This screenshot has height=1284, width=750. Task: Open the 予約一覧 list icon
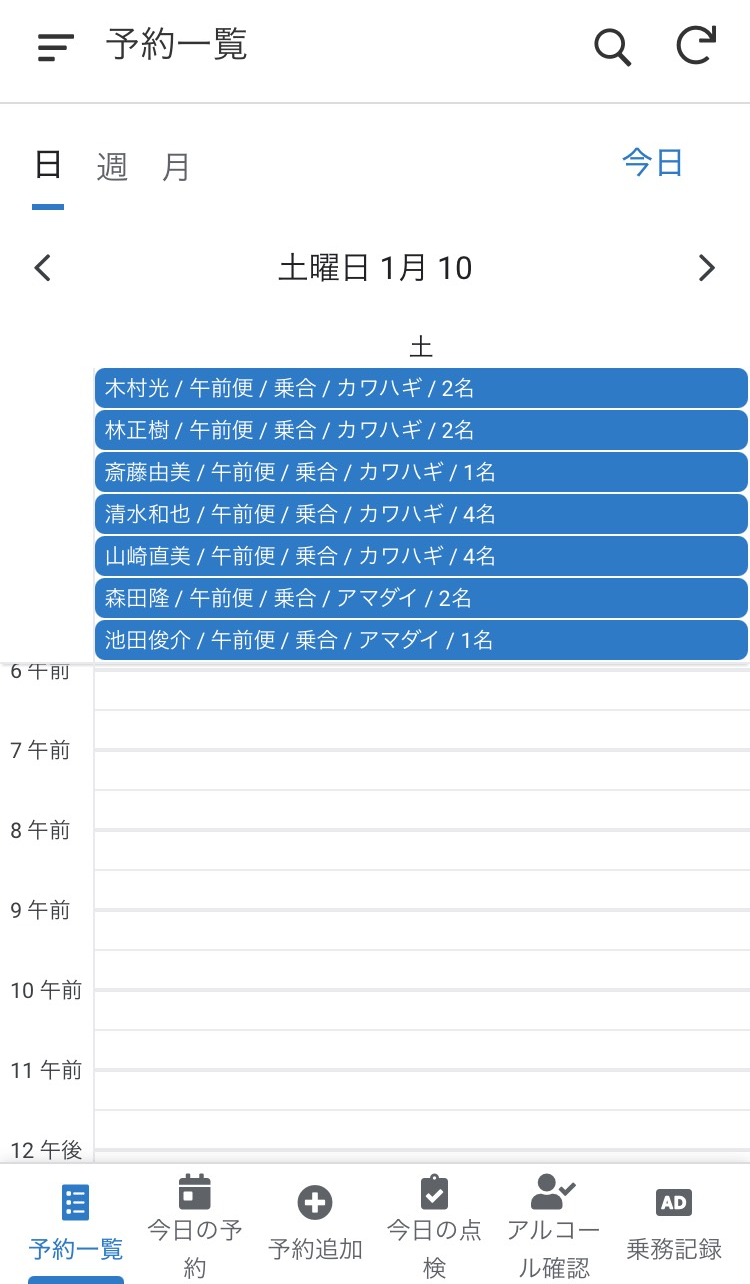75,1203
